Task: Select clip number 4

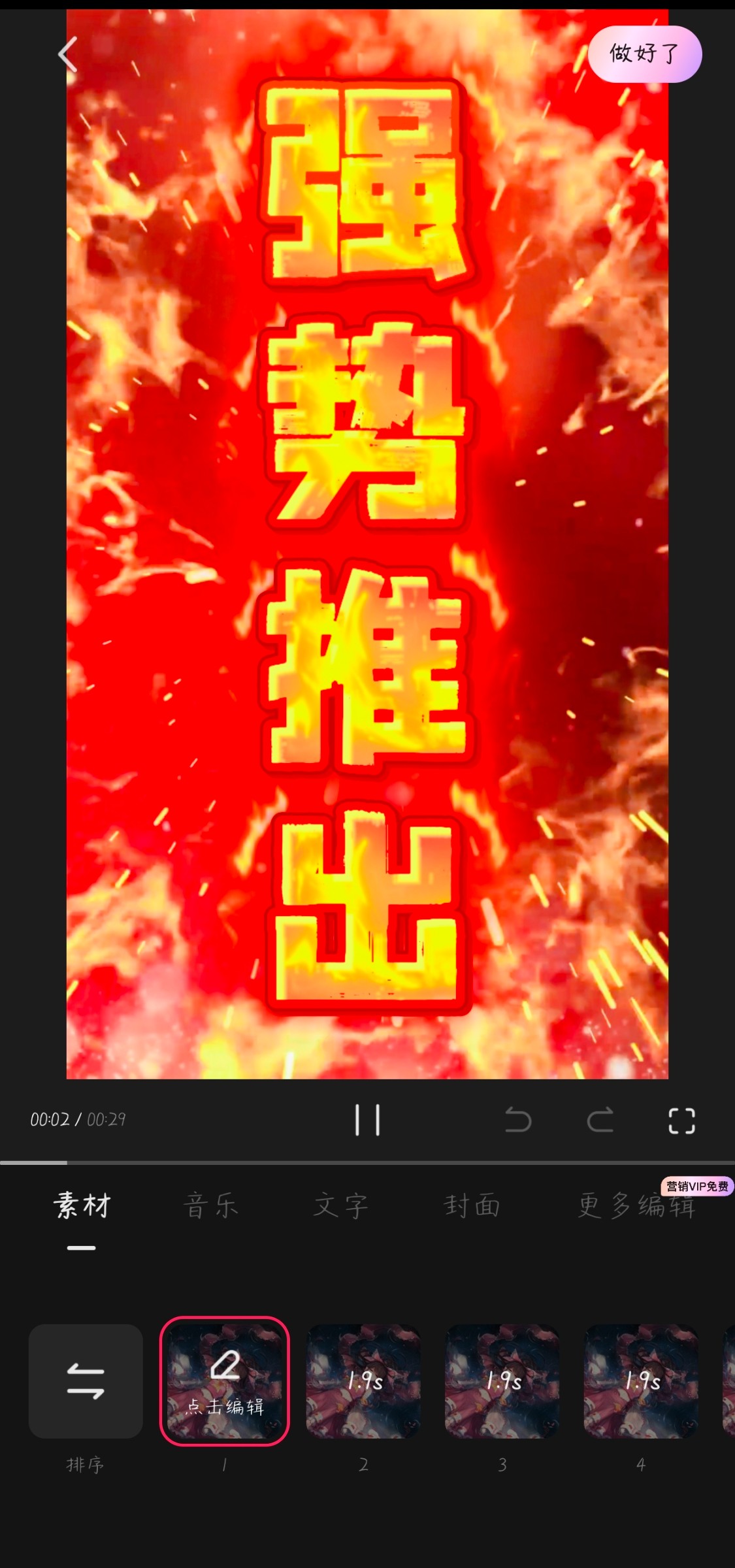Action: point(641,1381)
